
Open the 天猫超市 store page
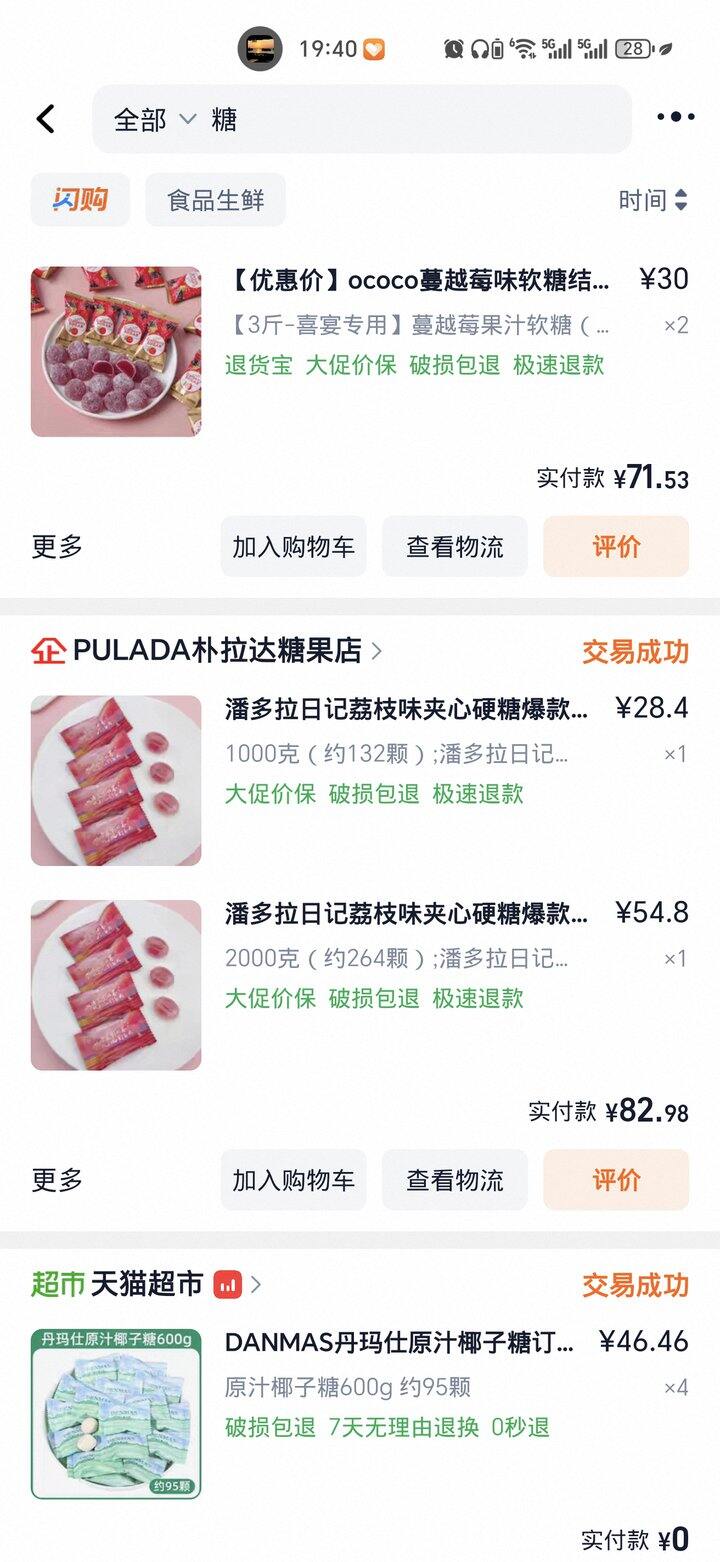[x=146, y=1284]
